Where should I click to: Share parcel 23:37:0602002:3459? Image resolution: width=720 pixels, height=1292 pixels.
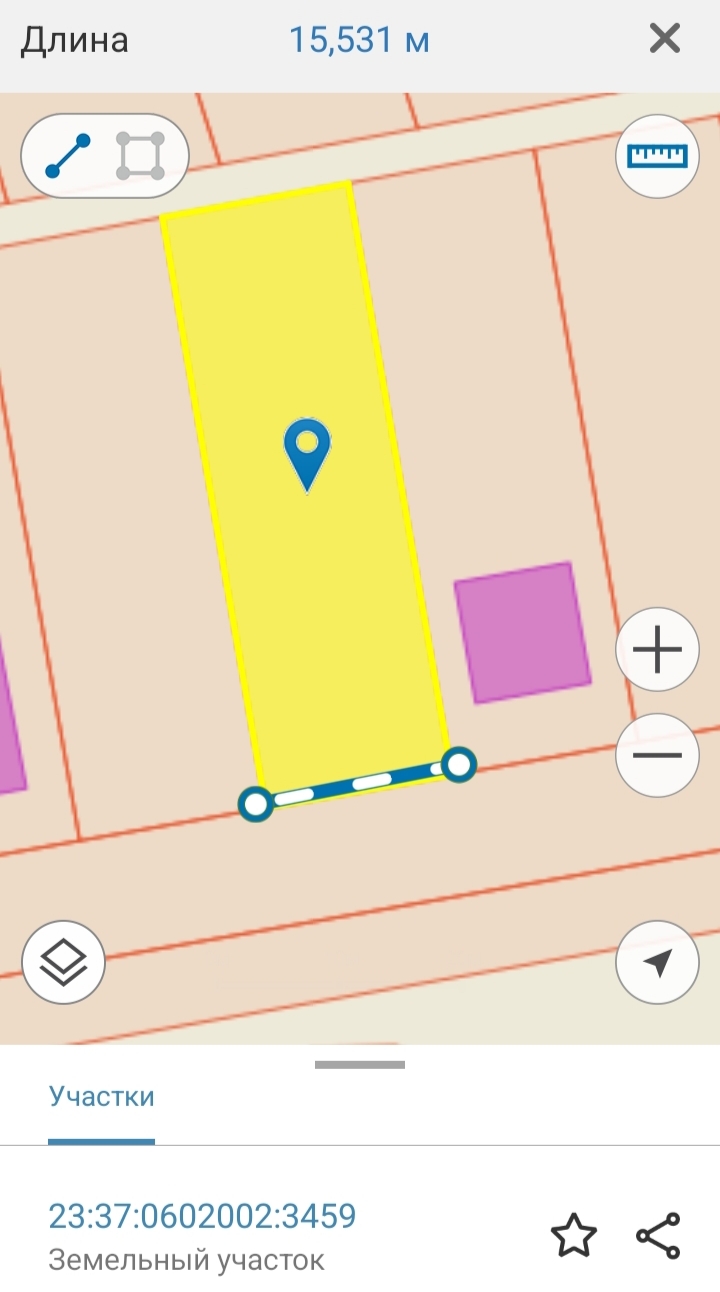pos(658,1236)
